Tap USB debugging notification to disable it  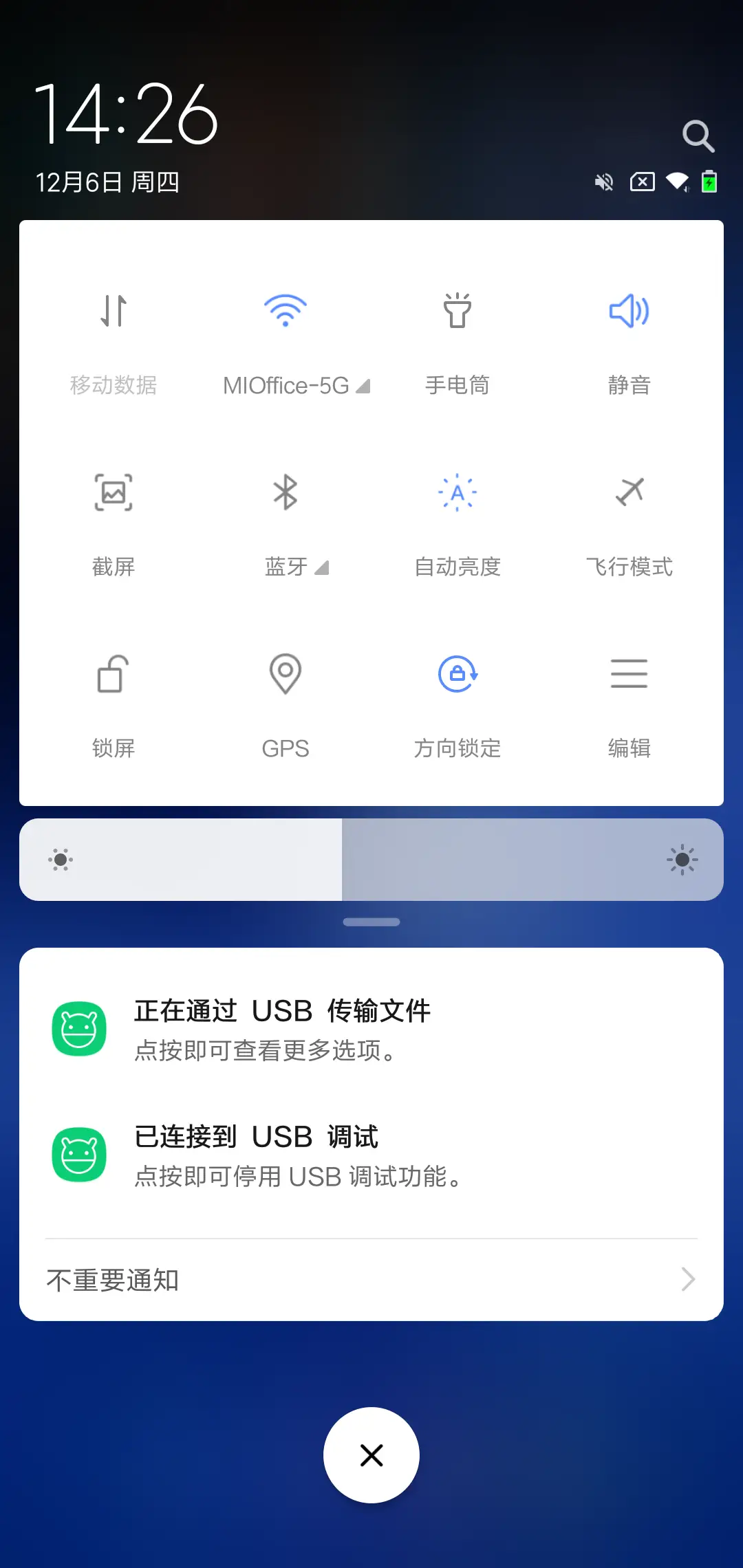[371, 1155]
